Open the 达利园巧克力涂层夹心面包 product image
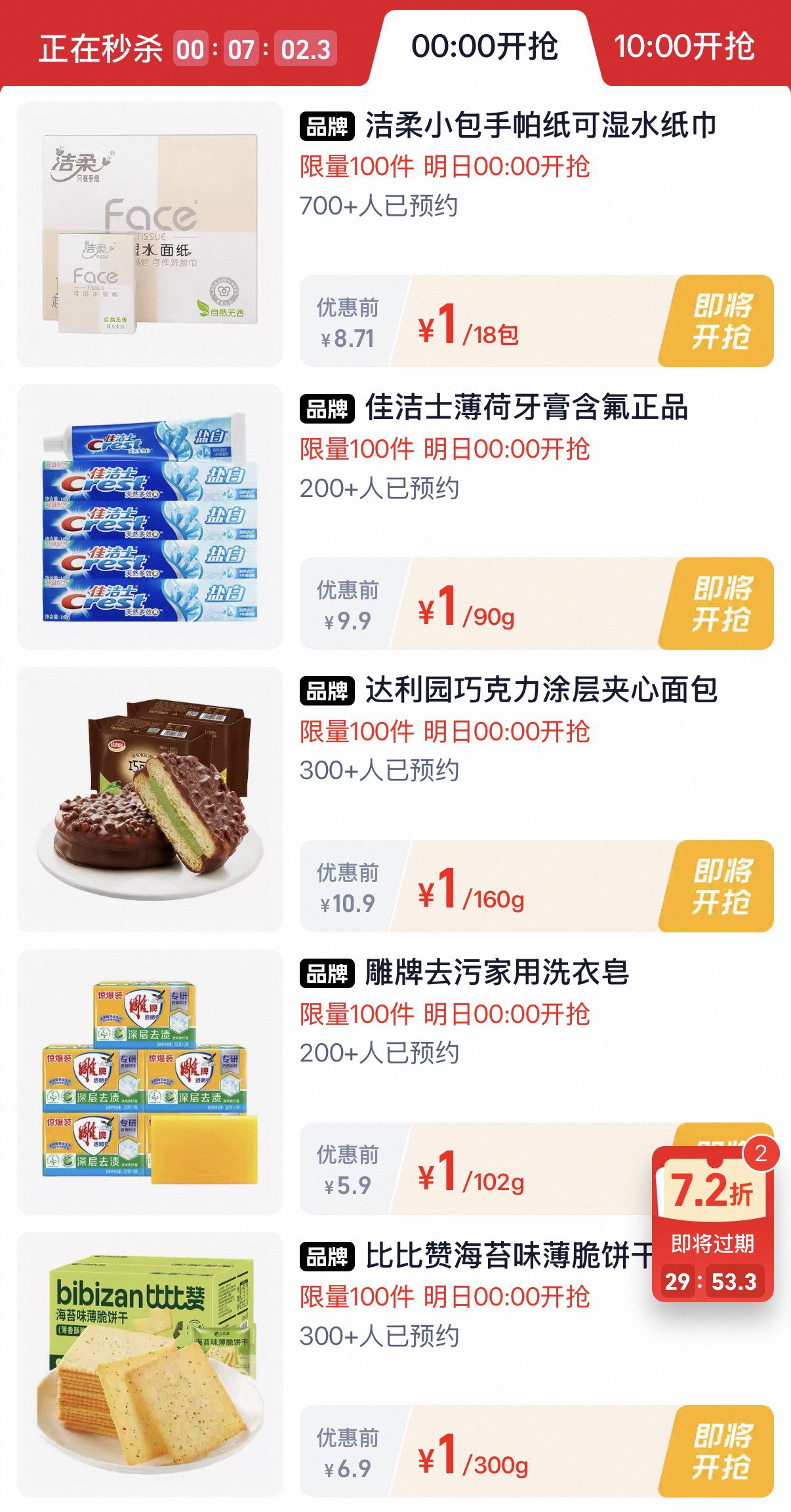 point(150,799)
